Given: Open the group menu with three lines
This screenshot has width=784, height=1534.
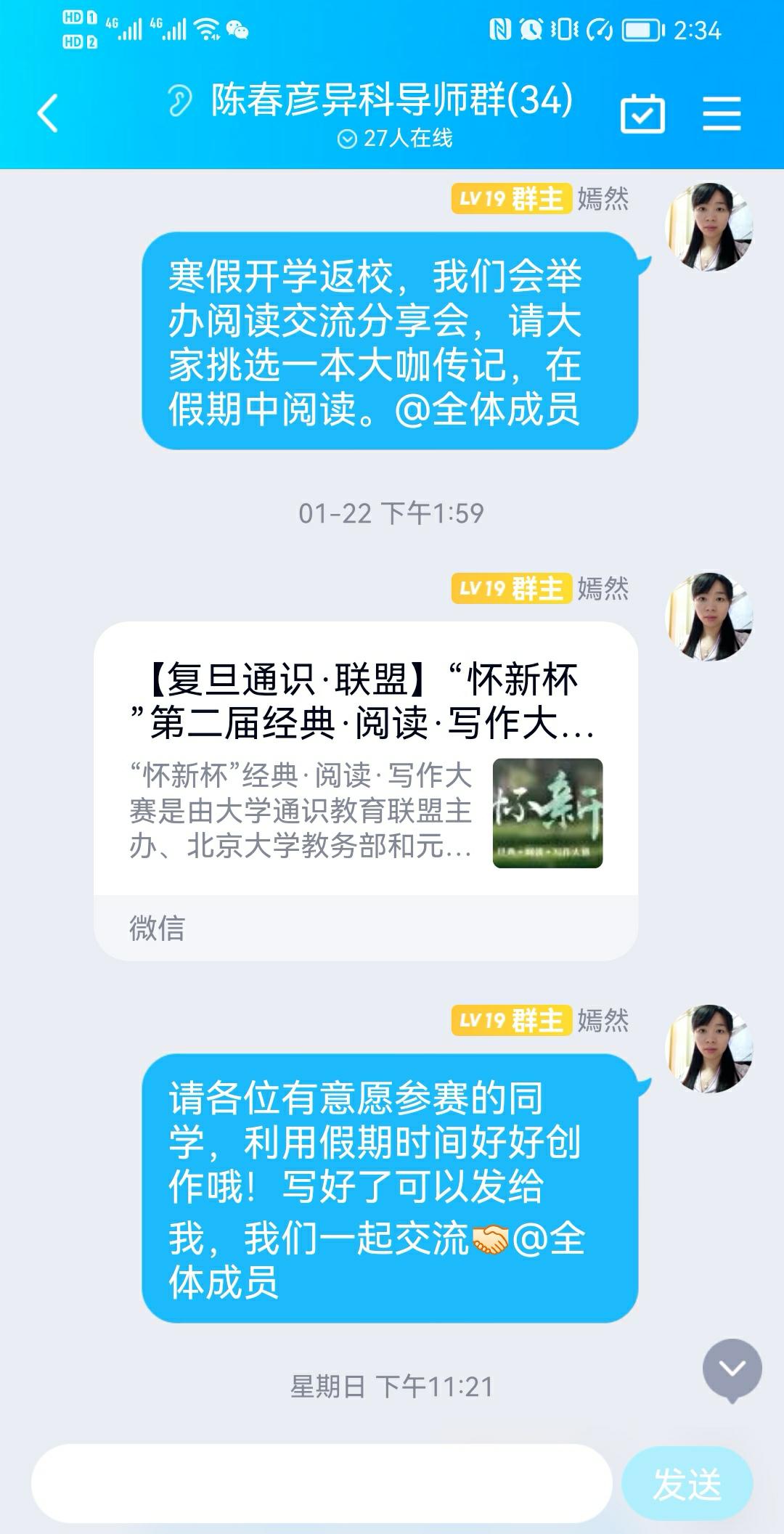Looking at the screenshot, I should click(x=722, y=114).
